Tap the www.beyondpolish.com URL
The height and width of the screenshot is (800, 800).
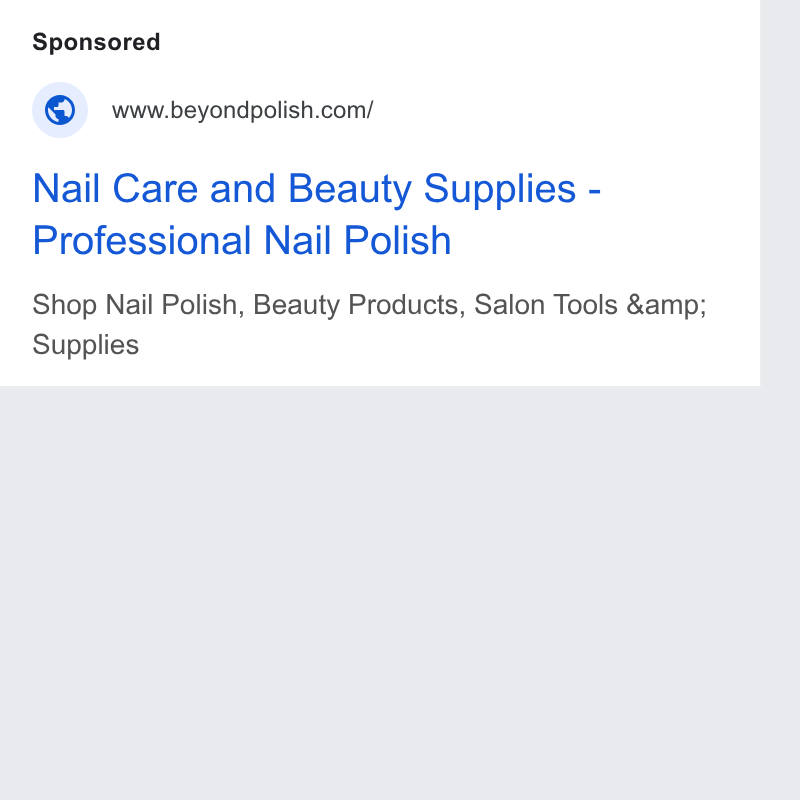[242, 110]
